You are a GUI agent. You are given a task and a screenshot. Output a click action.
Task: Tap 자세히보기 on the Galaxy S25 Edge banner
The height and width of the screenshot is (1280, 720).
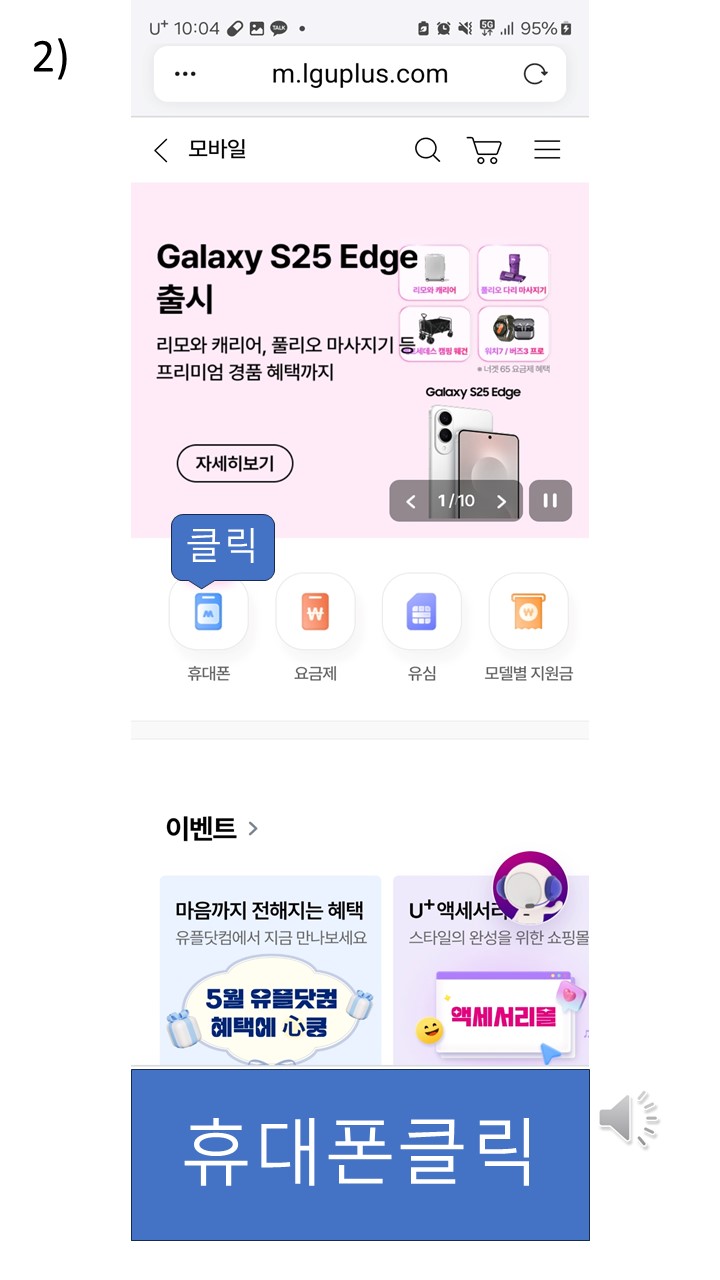point(235,464)
